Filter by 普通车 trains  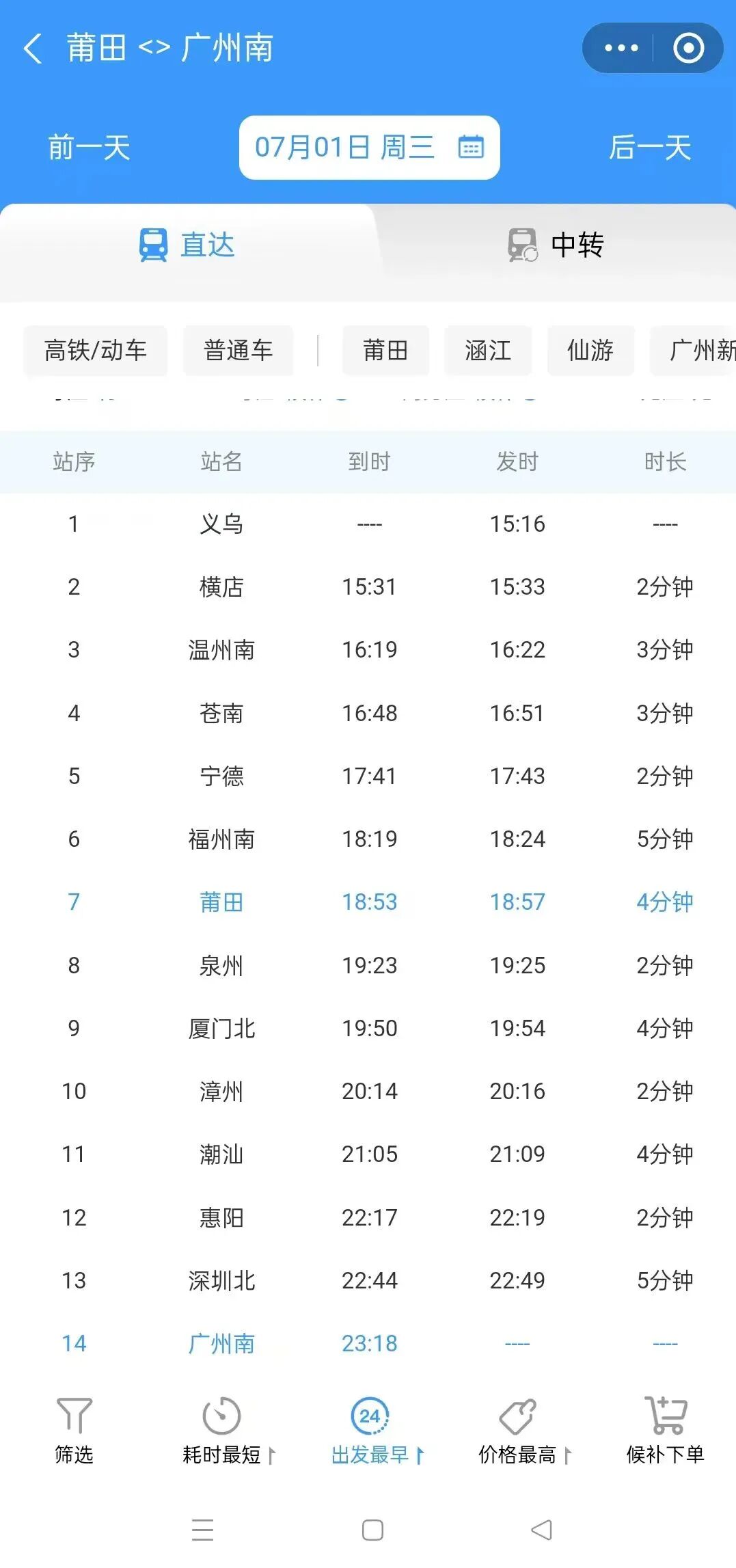238,351
